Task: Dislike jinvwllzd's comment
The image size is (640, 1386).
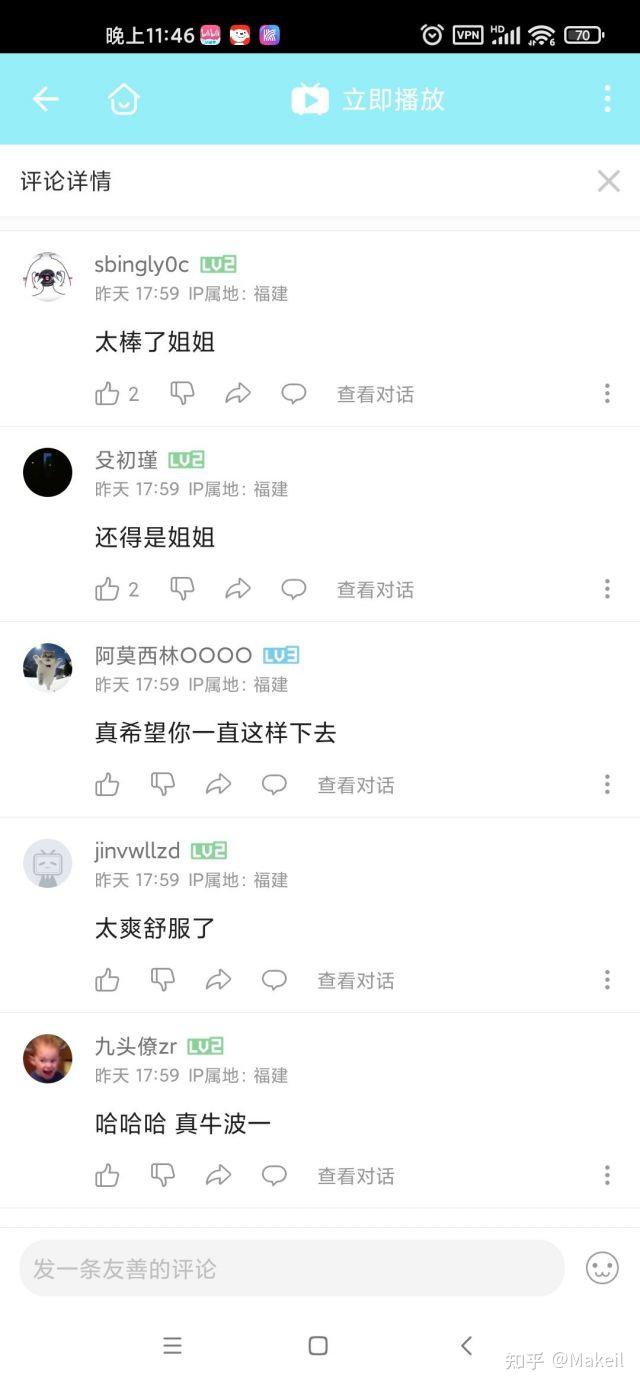Action: (163, 980)
